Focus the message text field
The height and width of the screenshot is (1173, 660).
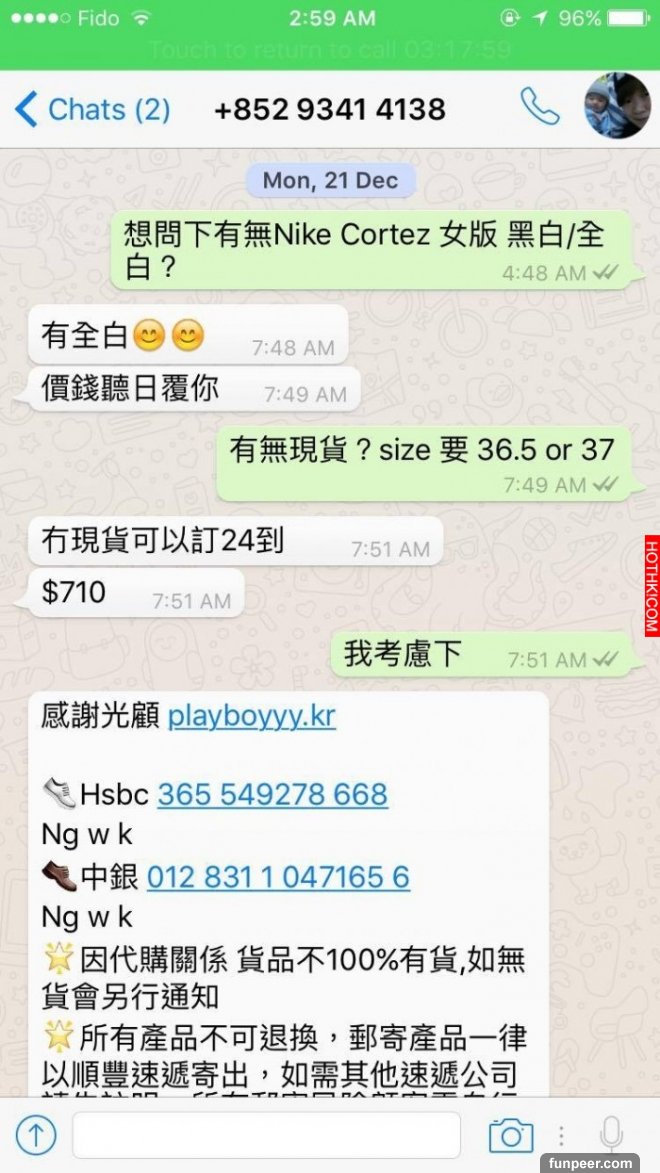pos(266,1134)
